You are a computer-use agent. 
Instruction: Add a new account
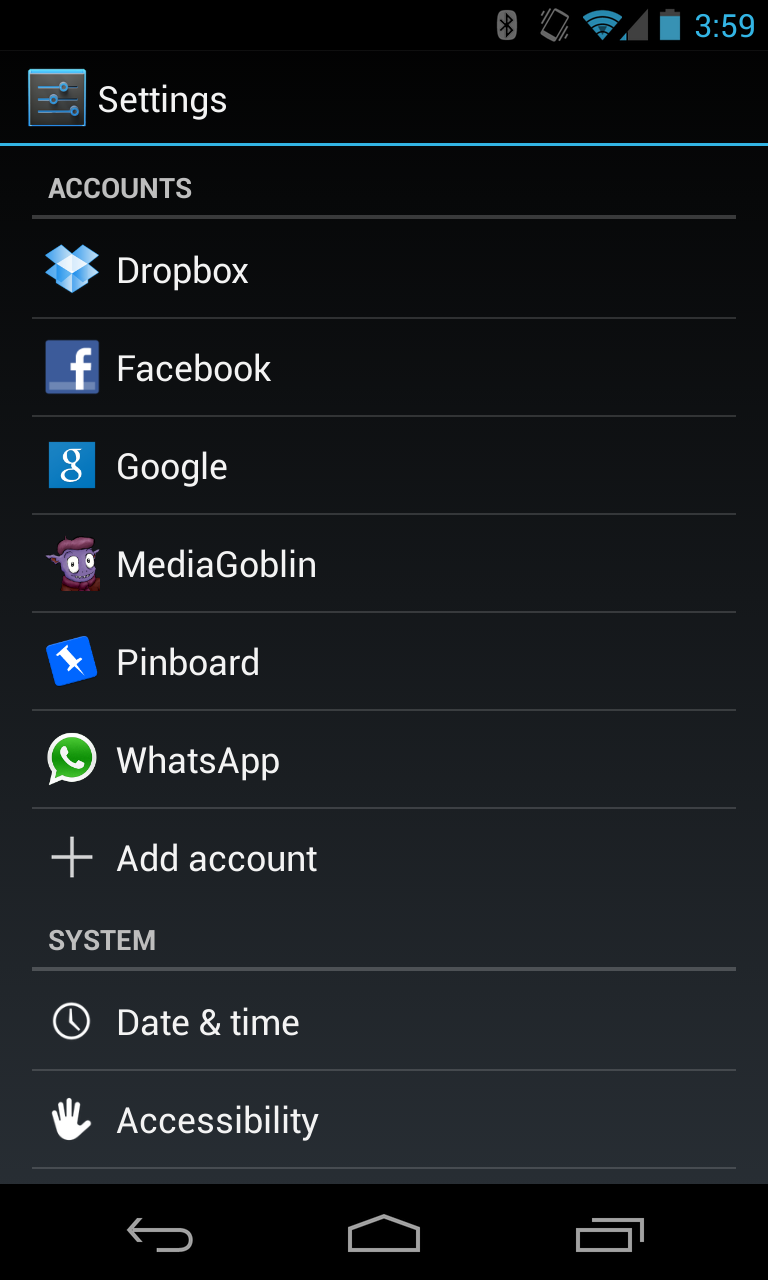coord(384,858)
